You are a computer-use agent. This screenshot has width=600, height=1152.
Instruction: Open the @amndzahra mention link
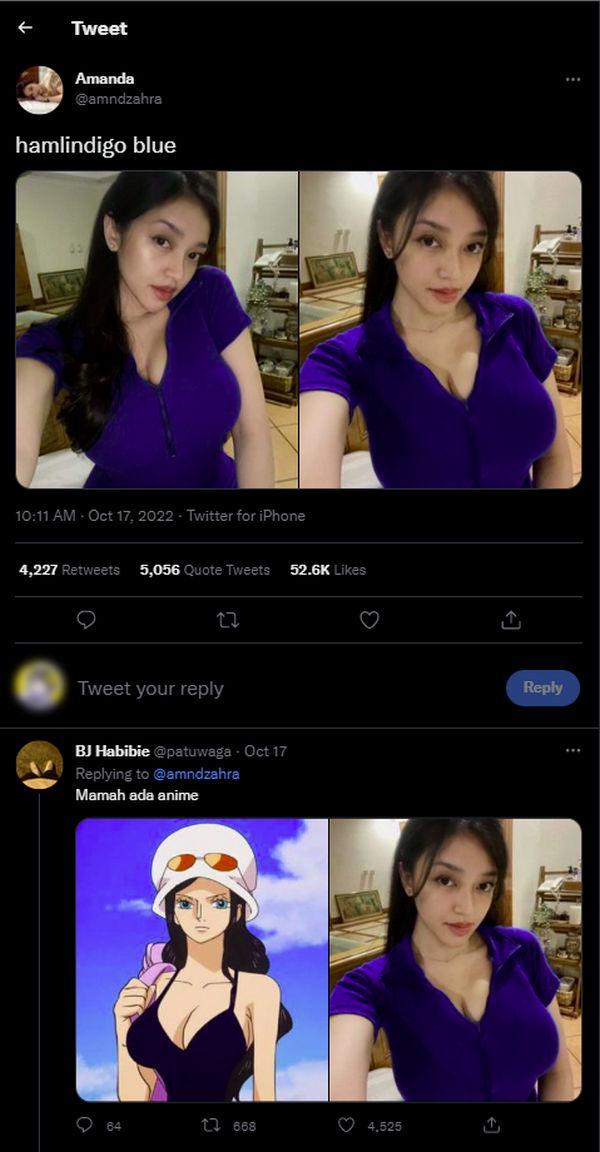pyautogui.click(x=196, y=773)
